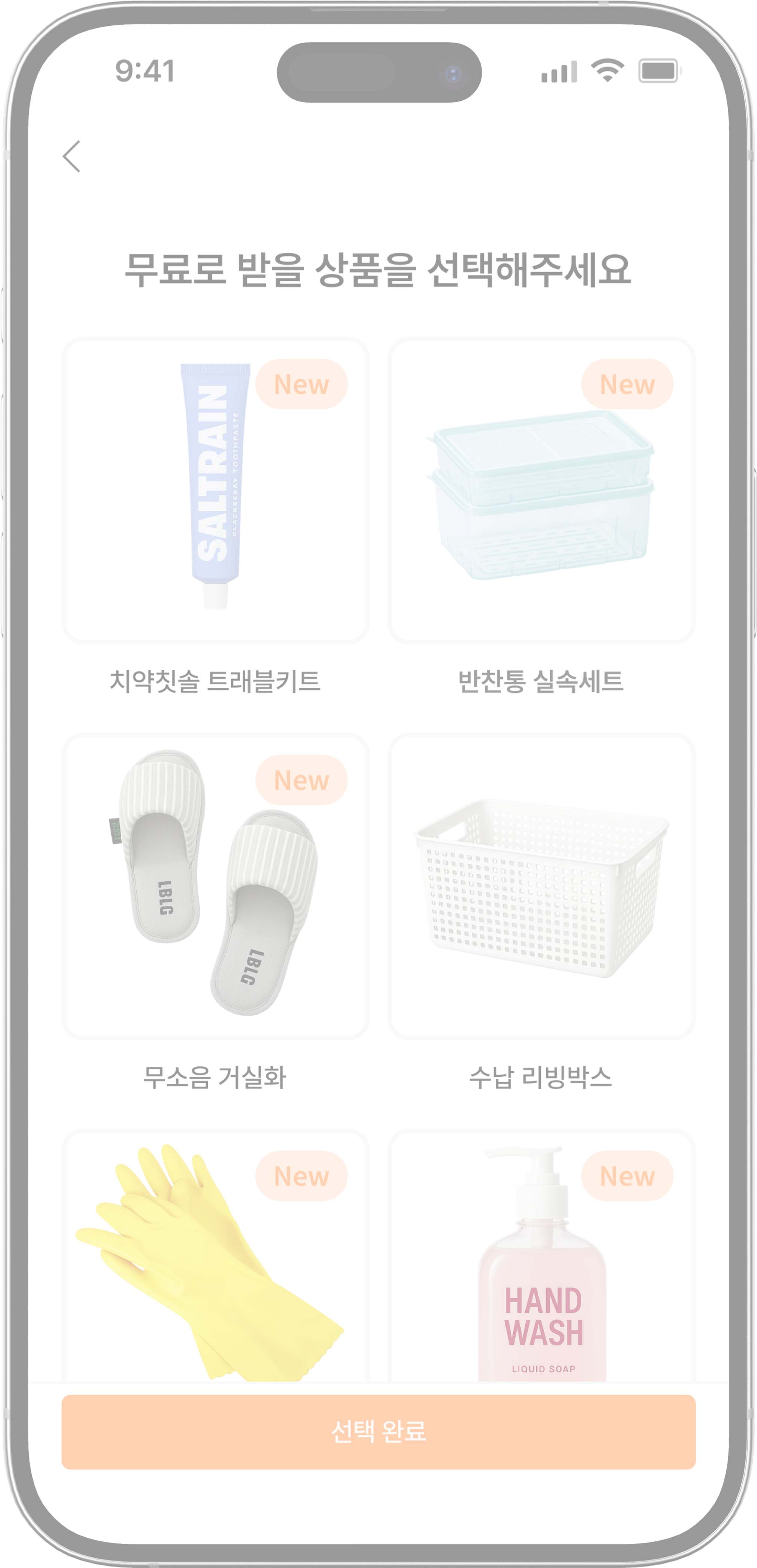The height and width of the screenshot is (1568, 757).
Task: Tap the 선택 완료 button
Action: 378,1432
